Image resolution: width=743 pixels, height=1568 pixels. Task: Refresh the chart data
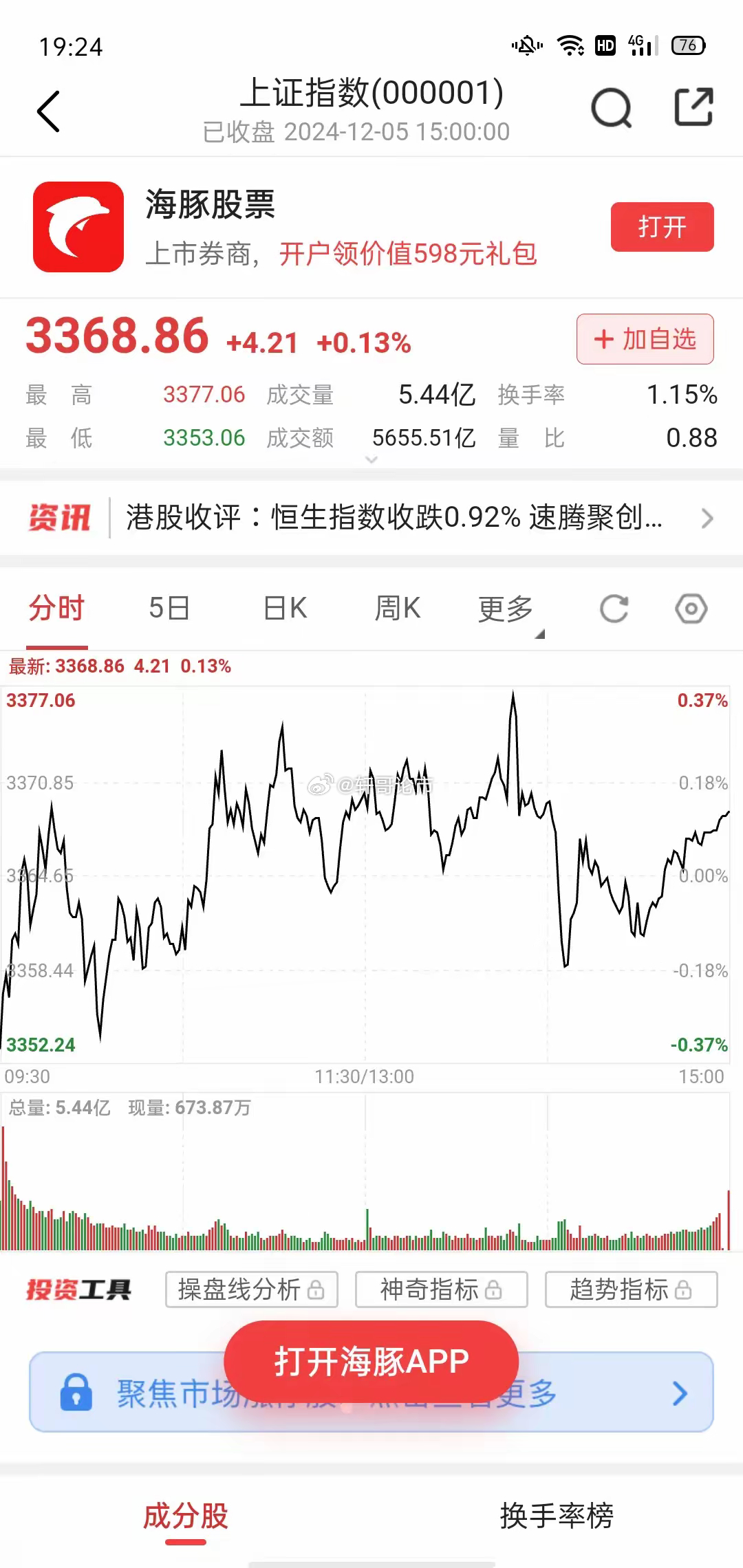[614, 609]
